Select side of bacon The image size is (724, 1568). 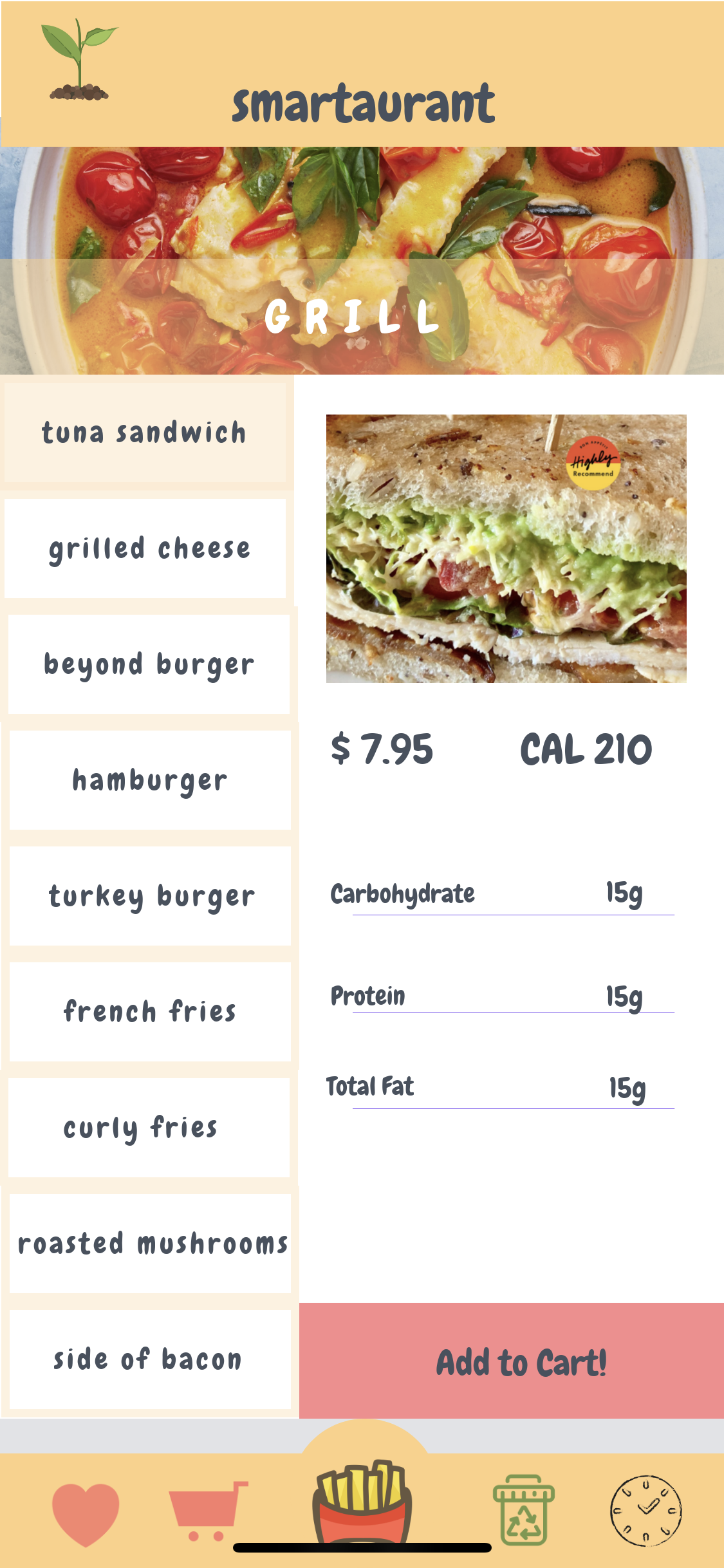tap(150, 1359)
